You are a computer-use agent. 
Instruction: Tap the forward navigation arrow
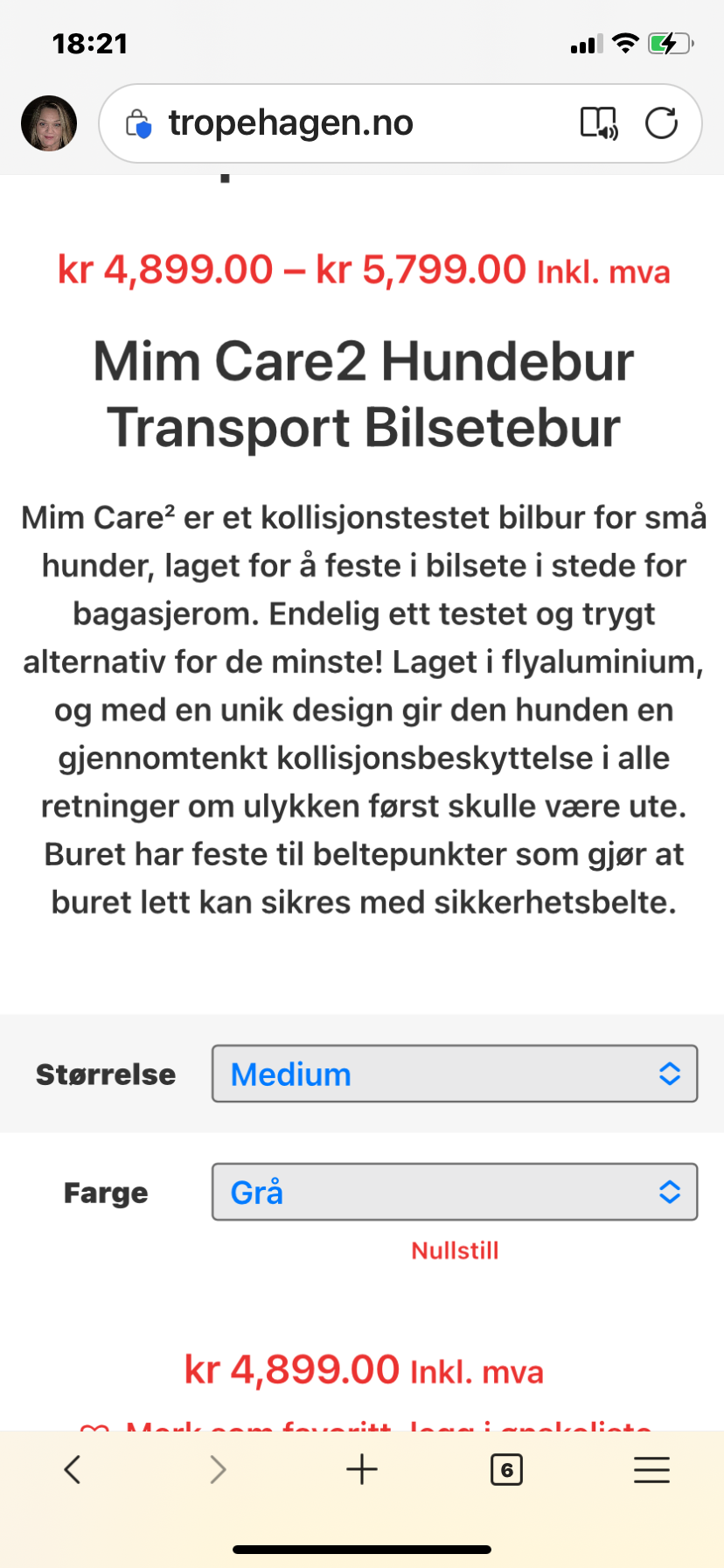[x=217, y=1469]
